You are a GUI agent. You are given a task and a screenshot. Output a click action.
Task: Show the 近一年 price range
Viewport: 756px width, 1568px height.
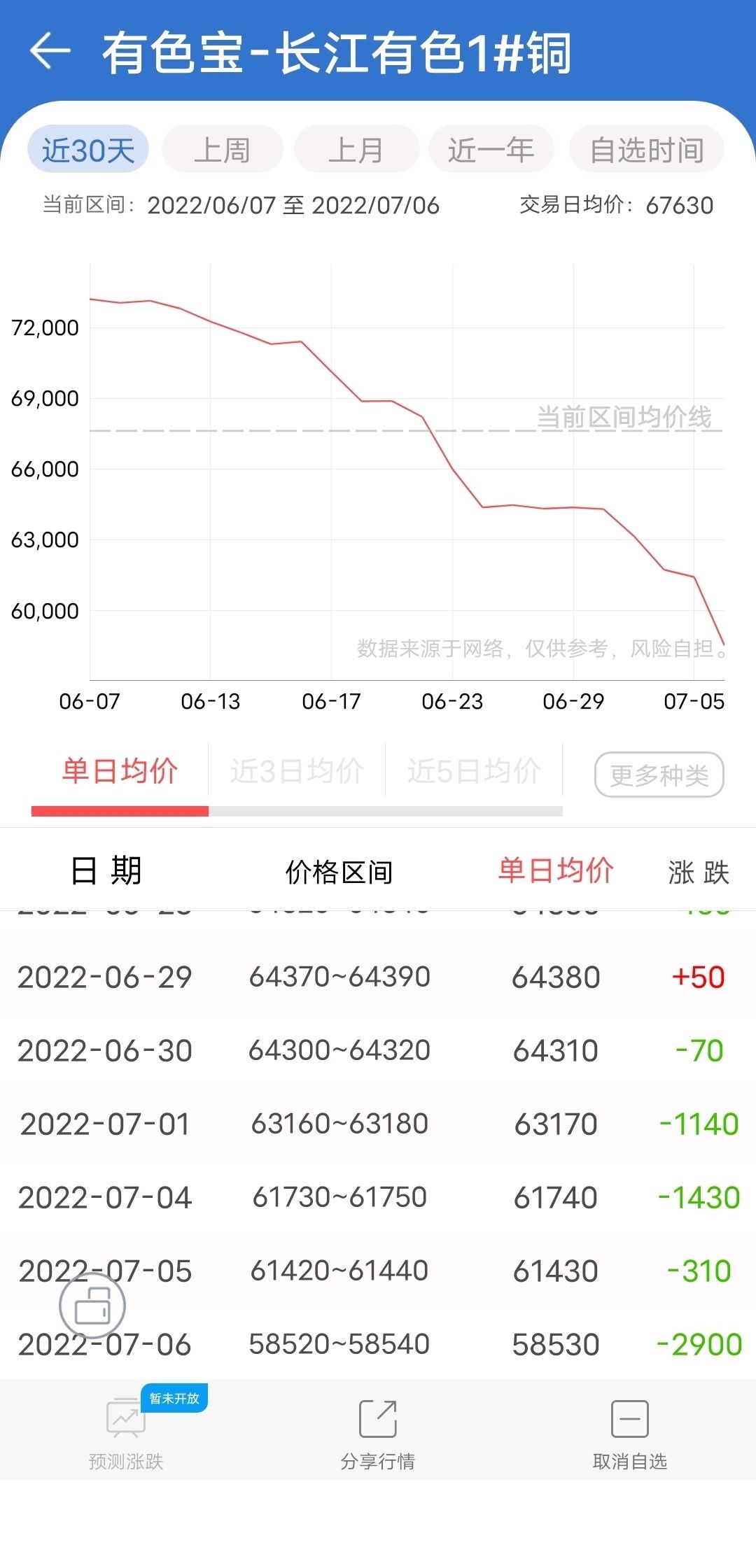(x=491, y=149)
